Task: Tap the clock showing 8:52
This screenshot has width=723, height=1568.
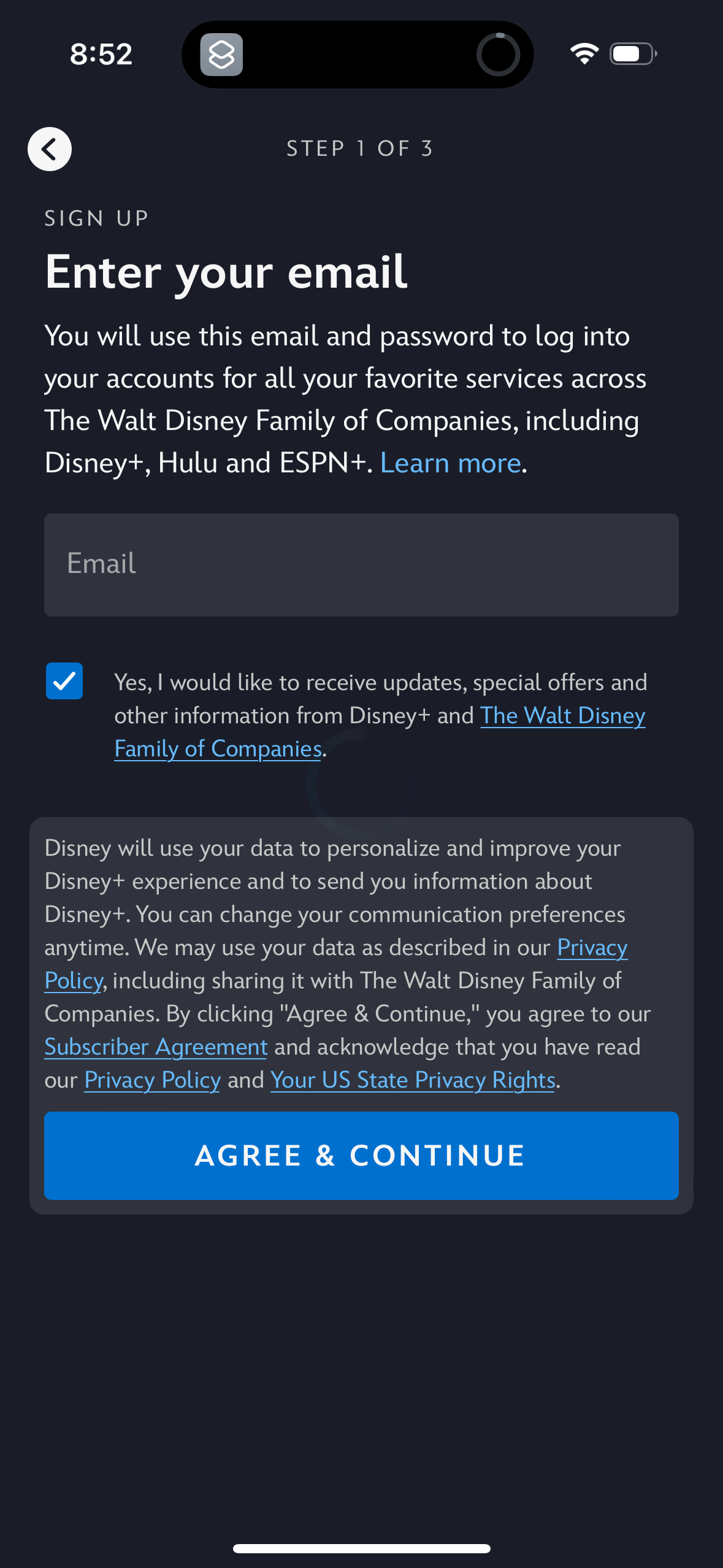Action: (101, 53)
